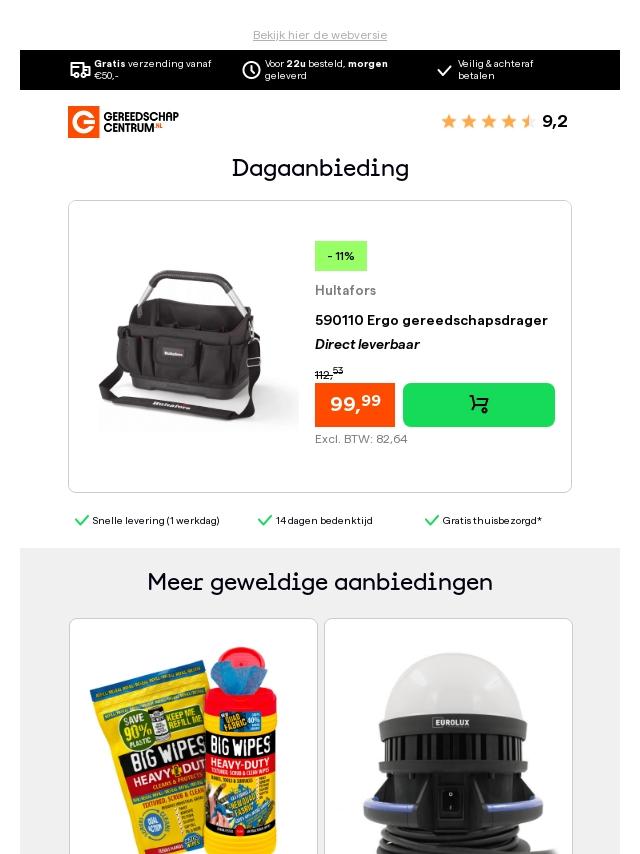
Task: Open 590110 Ergo gereedschapsdrager product title
Action: (431, 320)
